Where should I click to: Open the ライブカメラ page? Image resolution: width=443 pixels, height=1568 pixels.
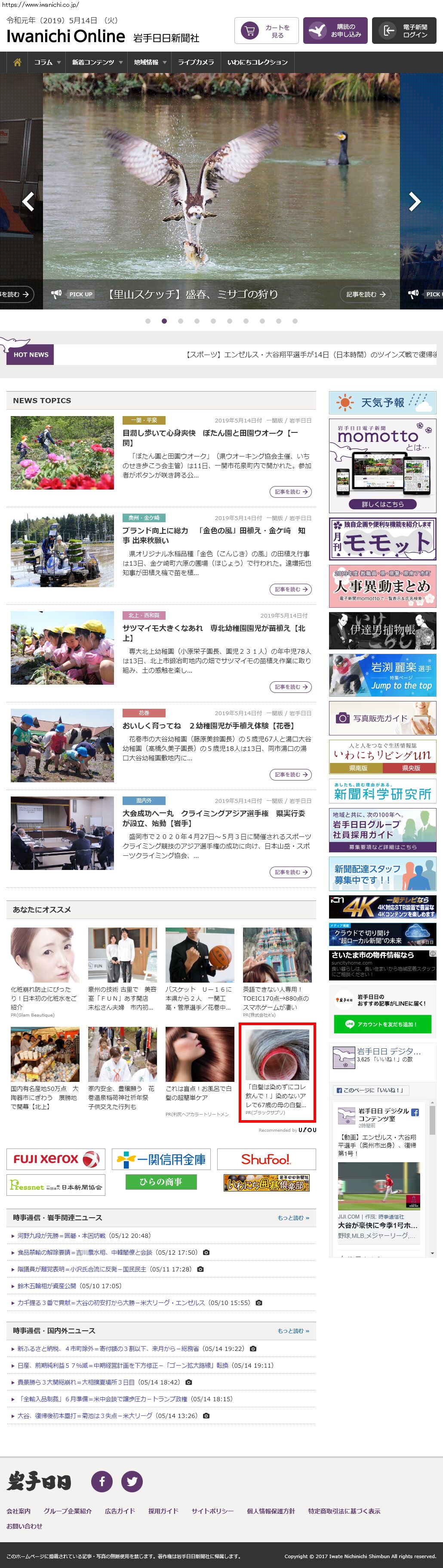click(196, 62)
